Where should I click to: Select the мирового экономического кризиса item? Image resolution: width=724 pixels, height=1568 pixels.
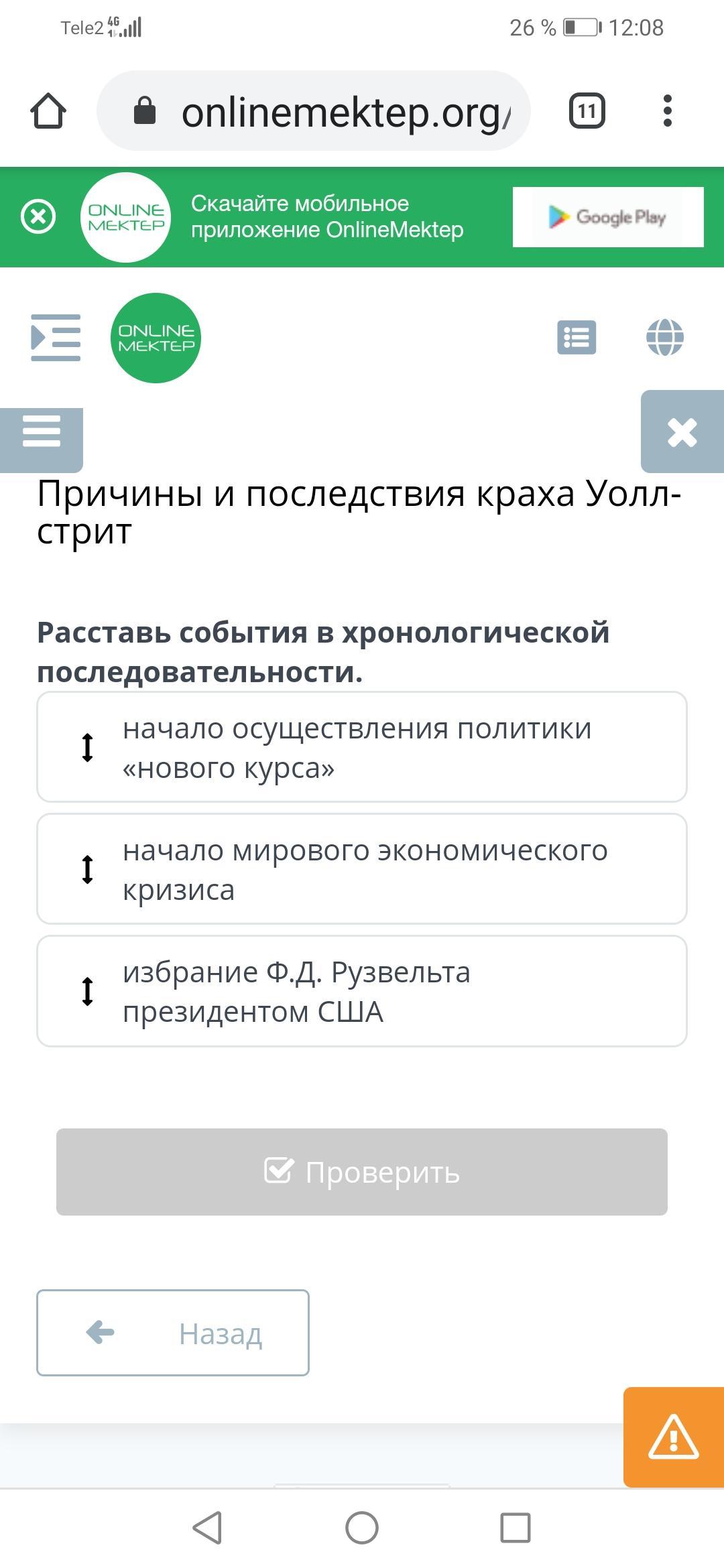pyautogui.click(x=362, y=869)
